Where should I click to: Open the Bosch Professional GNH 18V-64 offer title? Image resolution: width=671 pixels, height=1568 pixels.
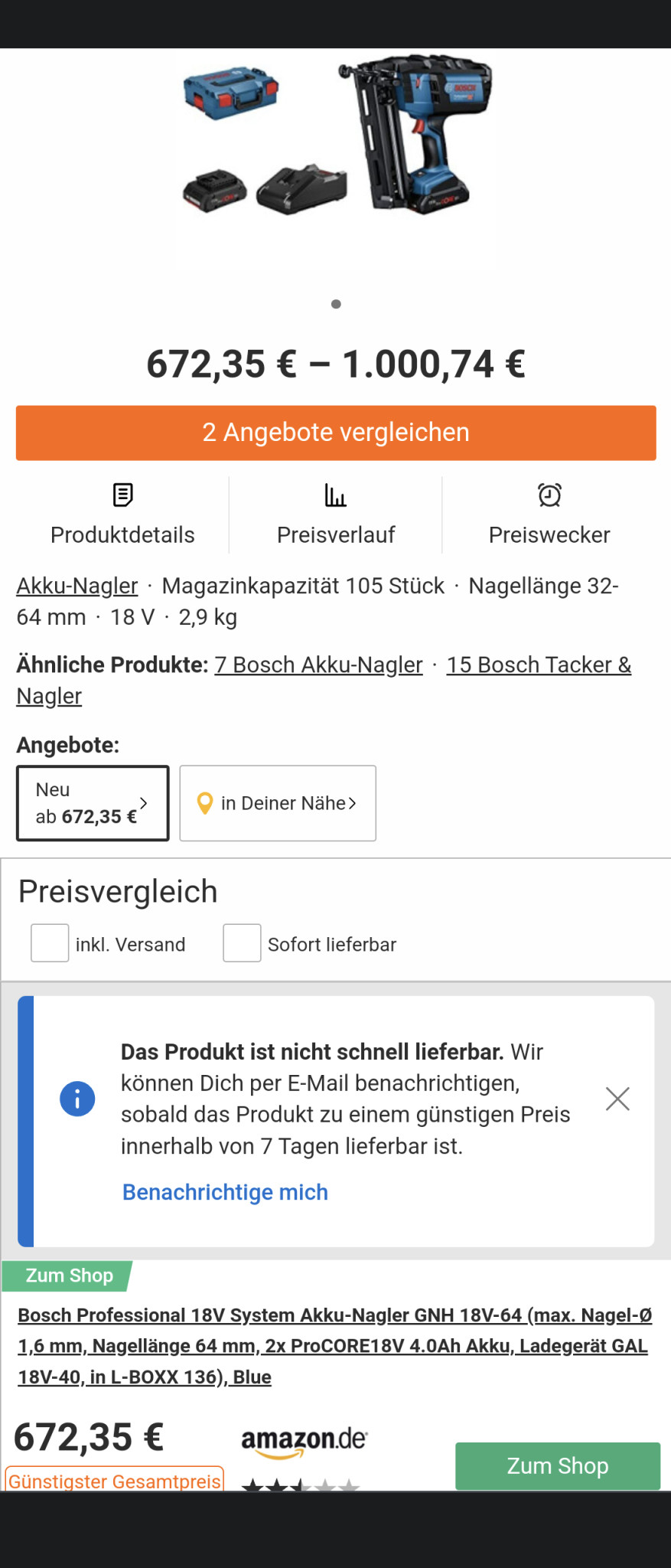[x=334, y=1345]
